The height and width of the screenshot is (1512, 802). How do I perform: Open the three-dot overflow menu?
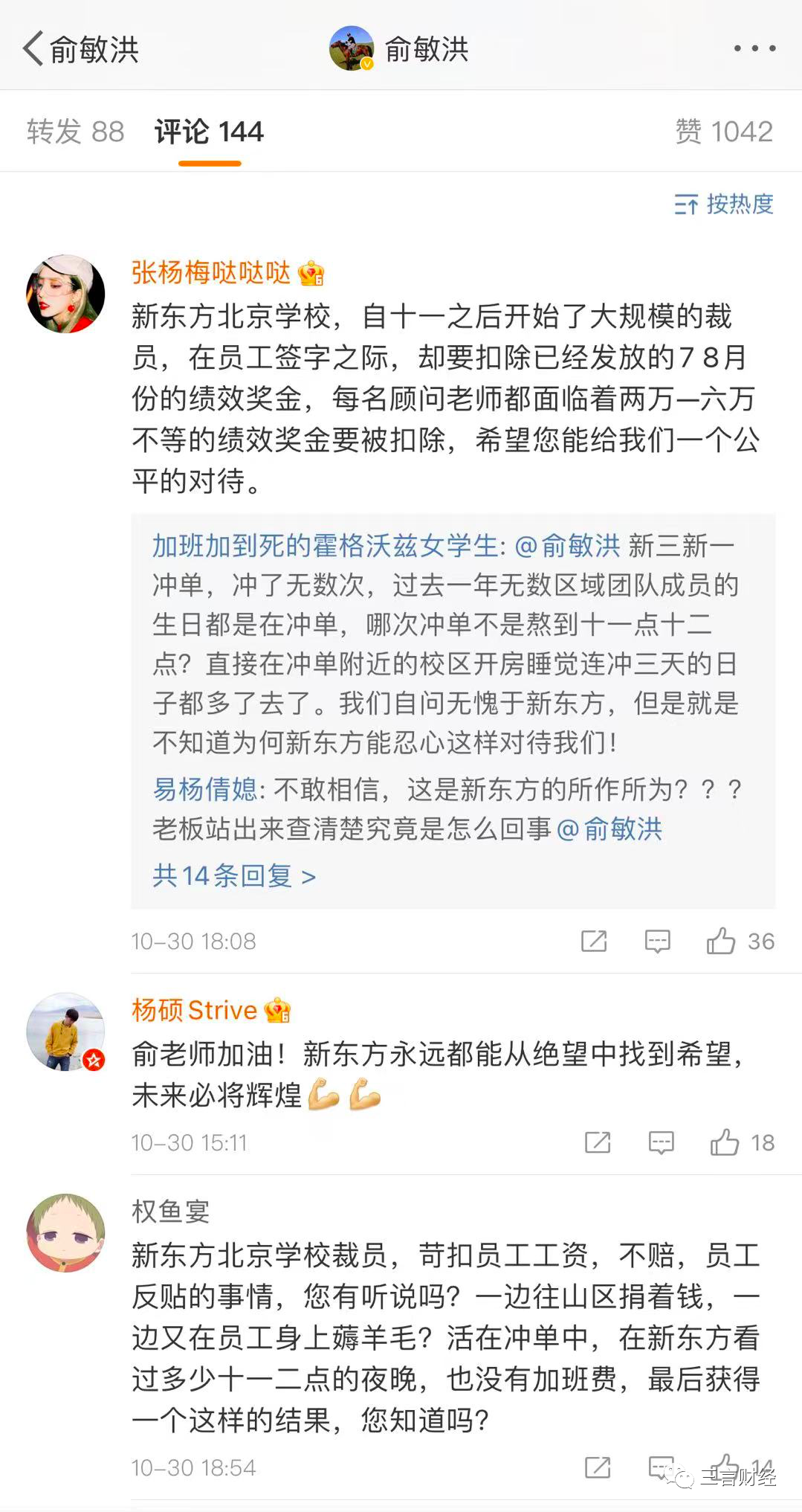(x=754, y=48)
